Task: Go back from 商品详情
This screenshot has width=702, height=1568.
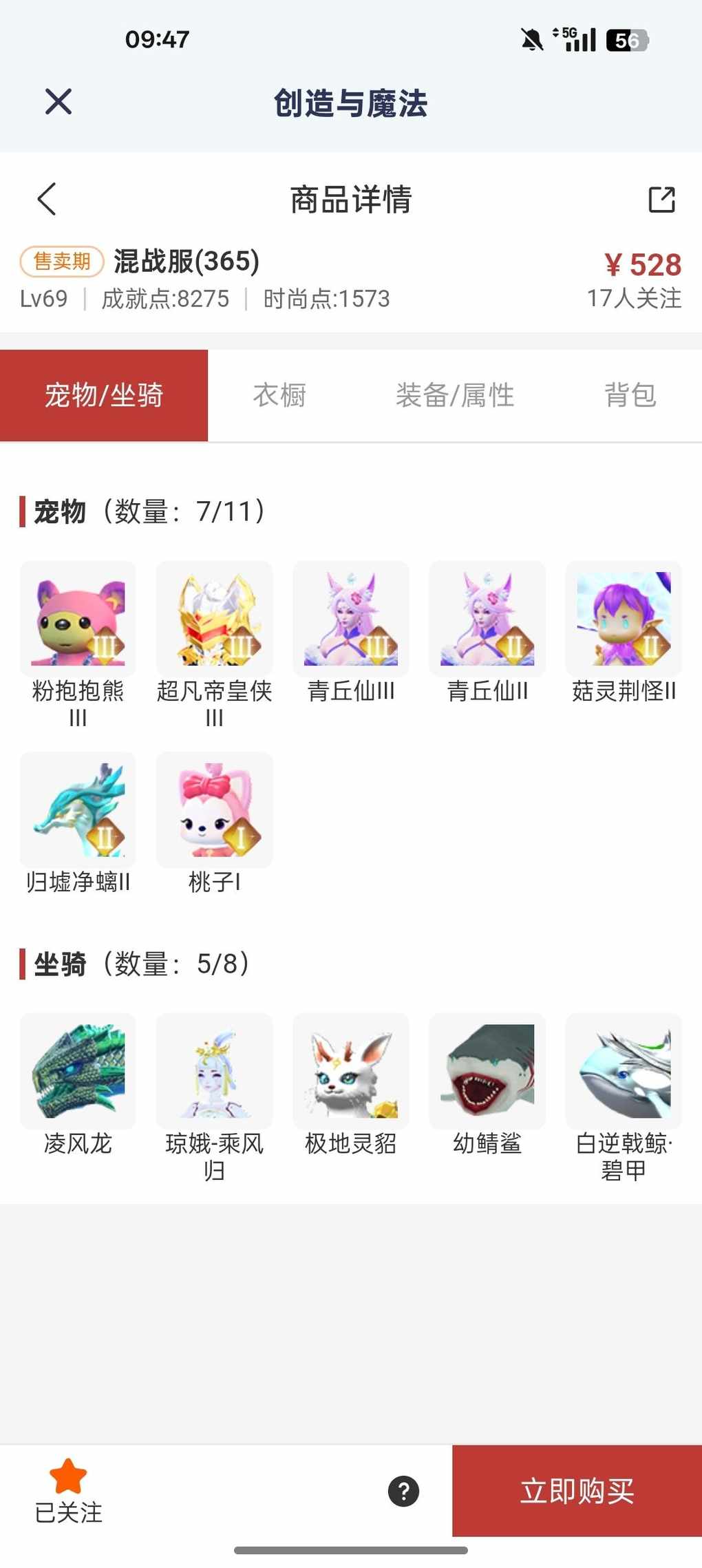Action: point(47,200)
